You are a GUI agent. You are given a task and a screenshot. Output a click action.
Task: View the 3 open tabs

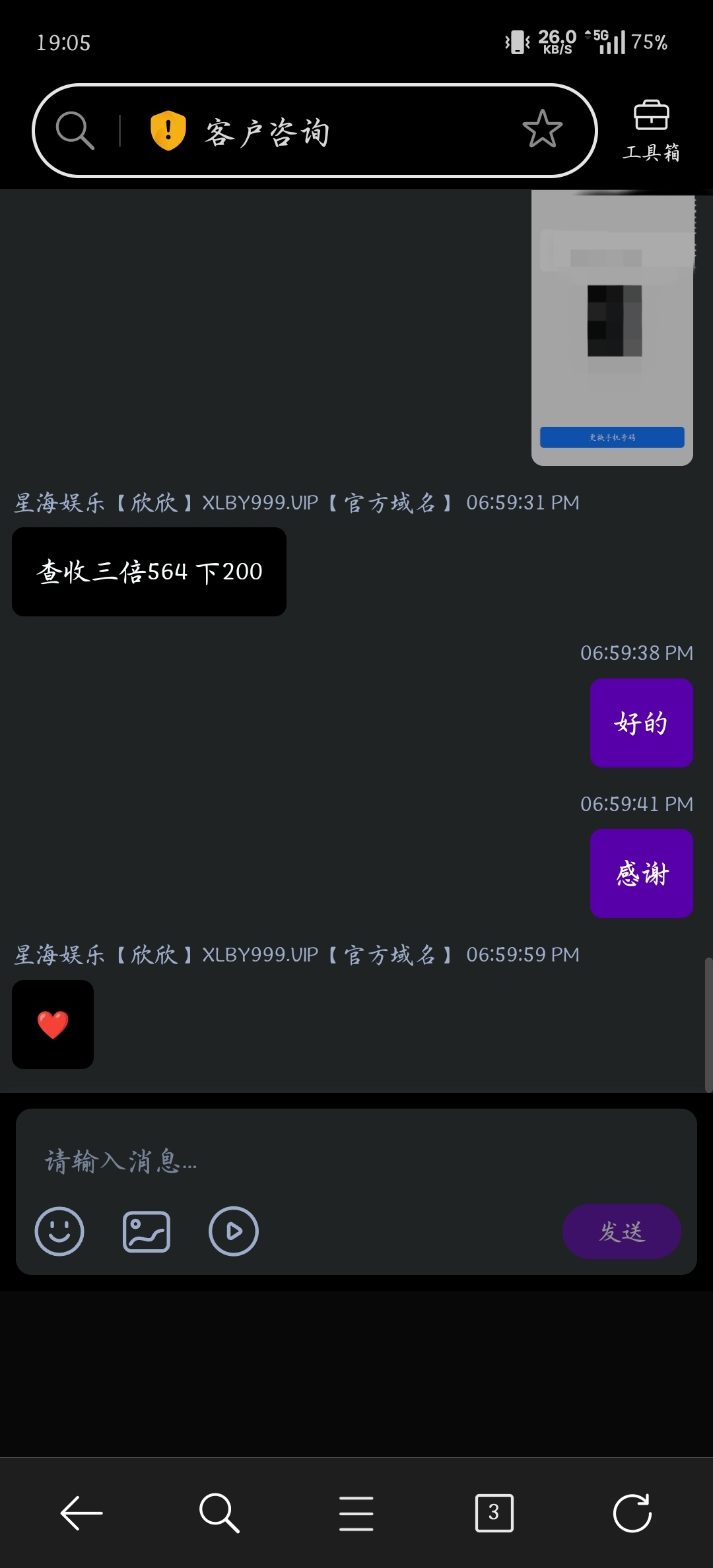click(x=494, y=1512)
